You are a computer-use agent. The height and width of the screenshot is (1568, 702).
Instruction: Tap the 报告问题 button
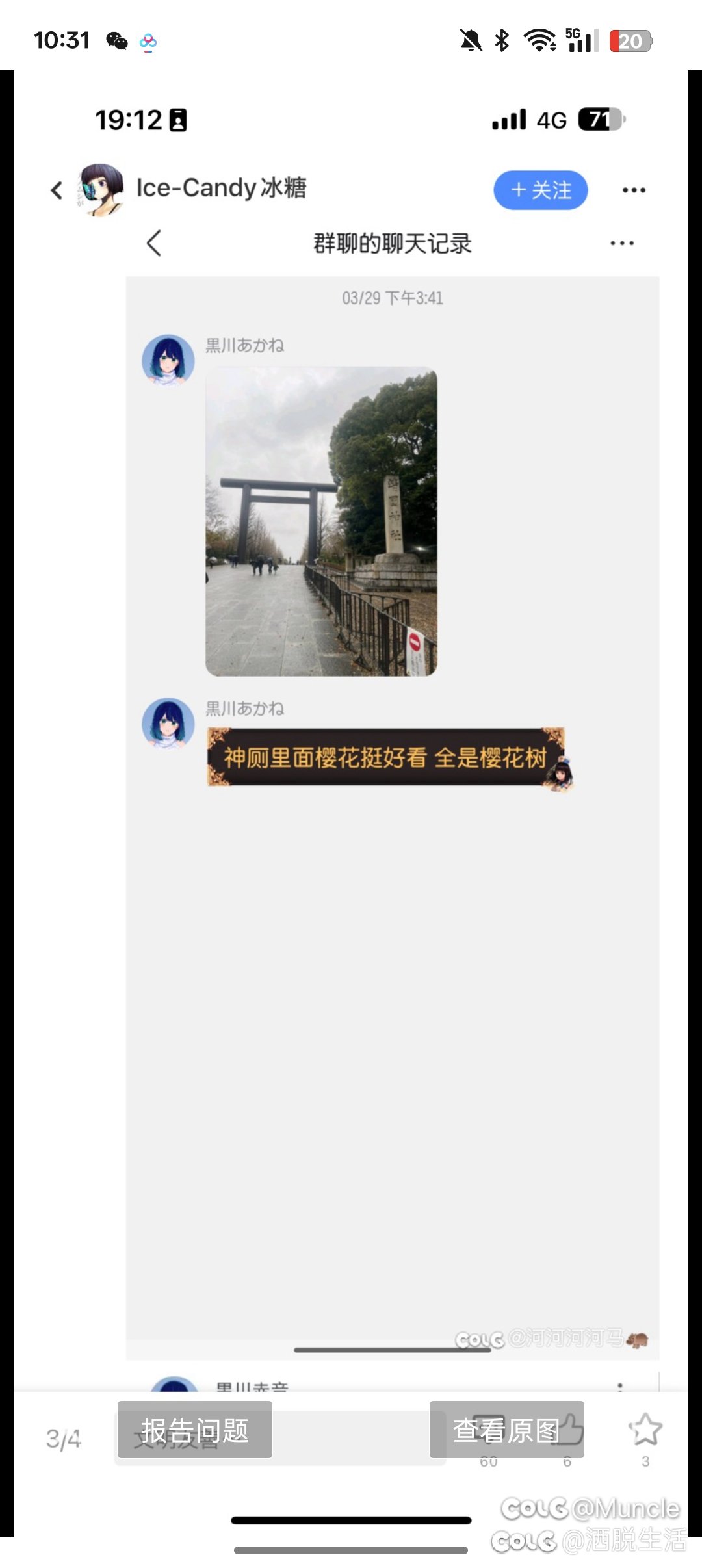tap(194, 1430)
